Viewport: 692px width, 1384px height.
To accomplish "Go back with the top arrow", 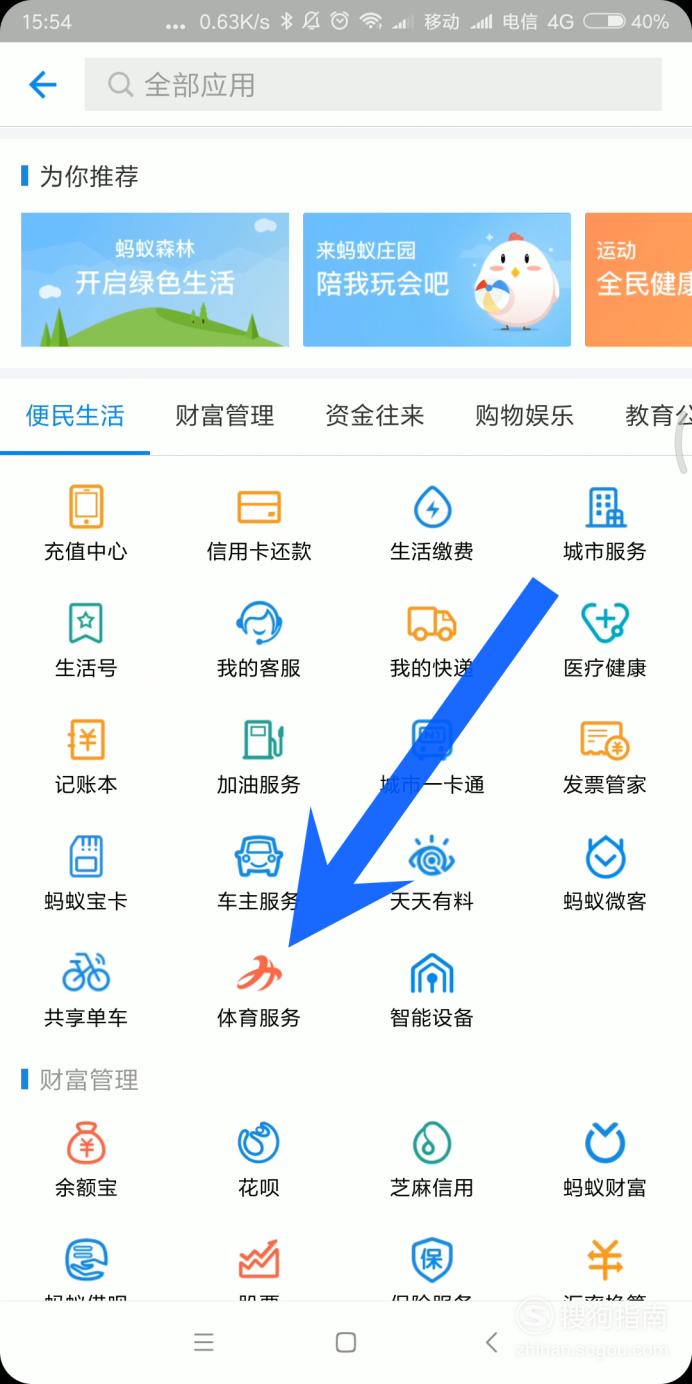I will [x=43, y=85].
